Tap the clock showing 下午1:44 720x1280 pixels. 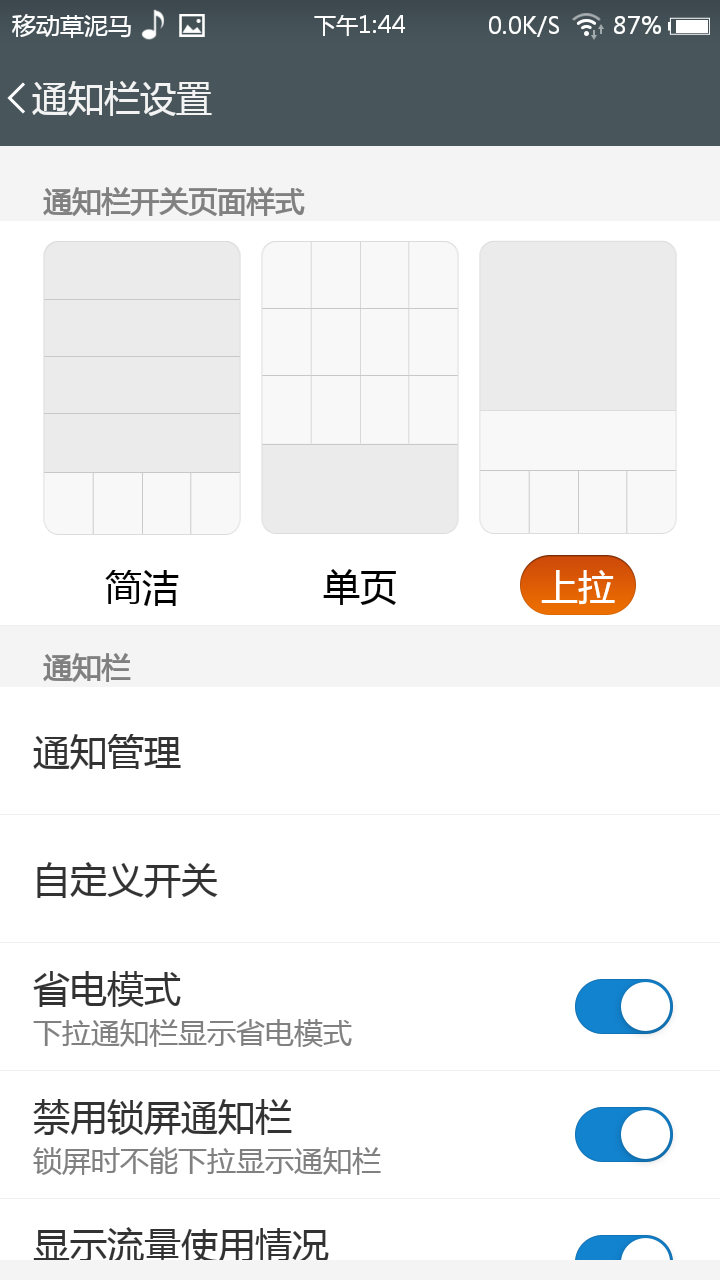click(357, 26)
